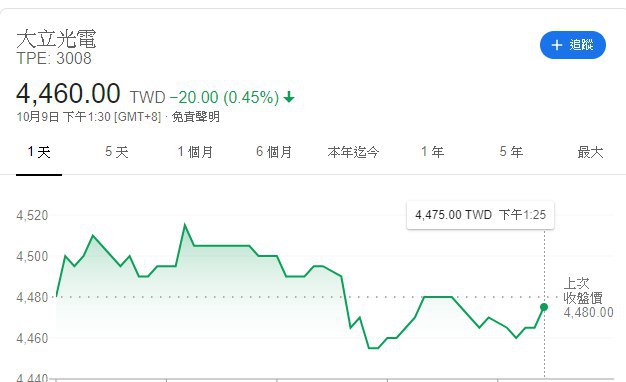Tap the 追蹤 follow button

573,45
